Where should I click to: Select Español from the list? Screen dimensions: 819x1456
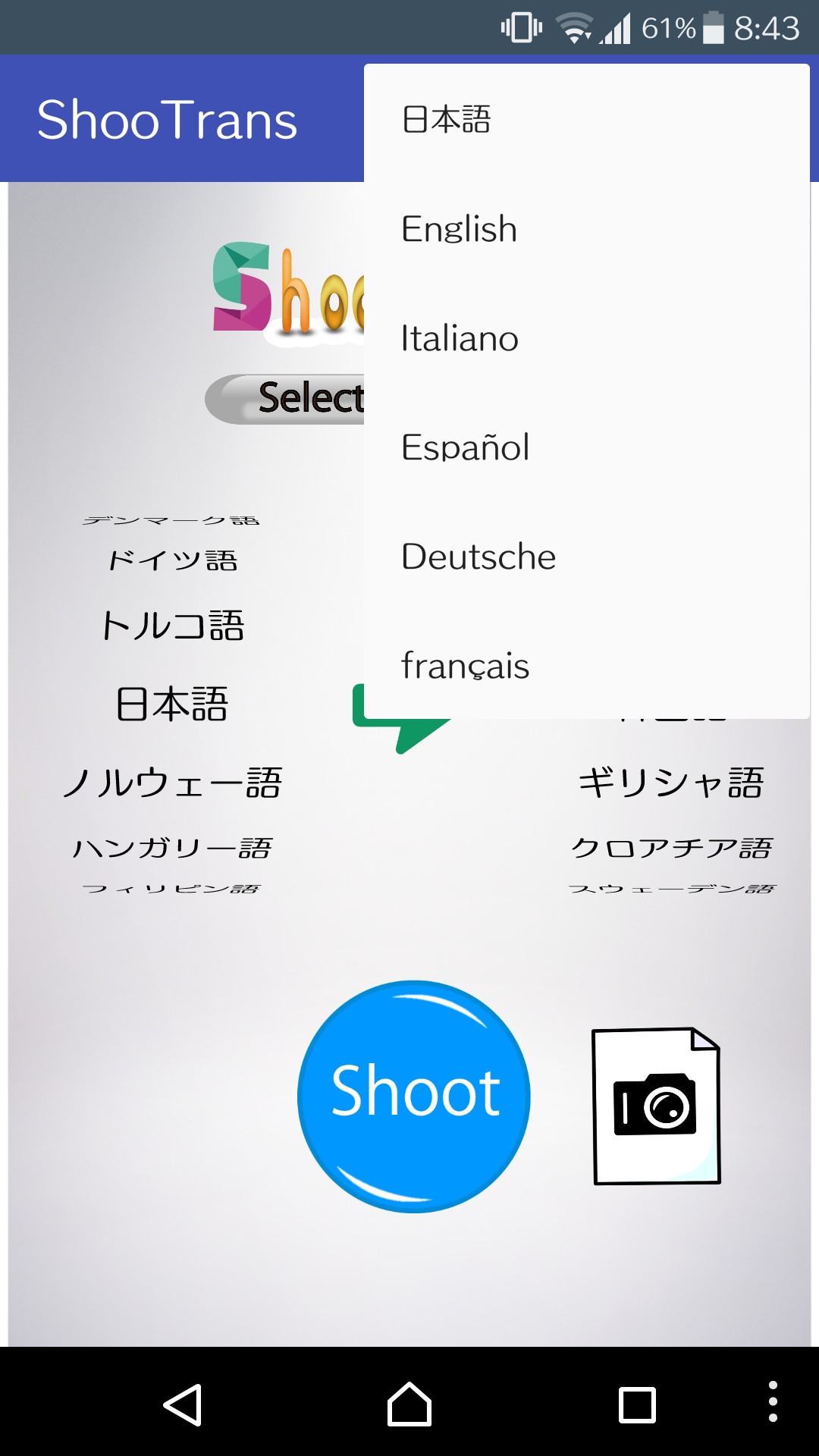click(x=586, y=447)
